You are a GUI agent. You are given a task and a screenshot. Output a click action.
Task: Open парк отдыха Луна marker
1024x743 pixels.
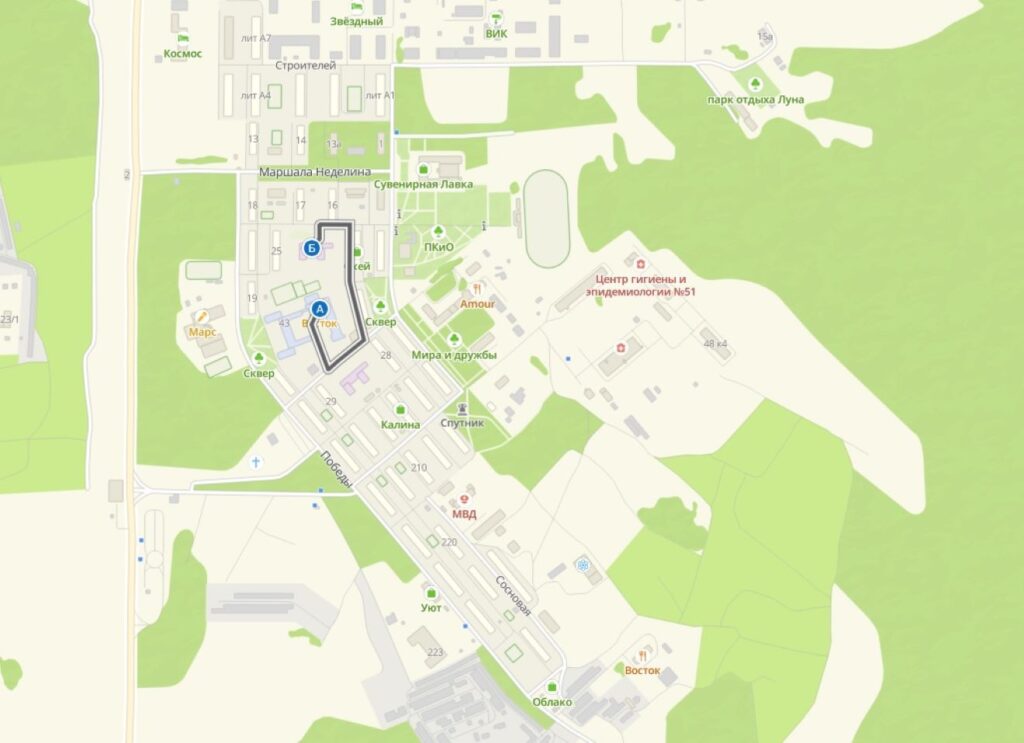pos(755,84)
